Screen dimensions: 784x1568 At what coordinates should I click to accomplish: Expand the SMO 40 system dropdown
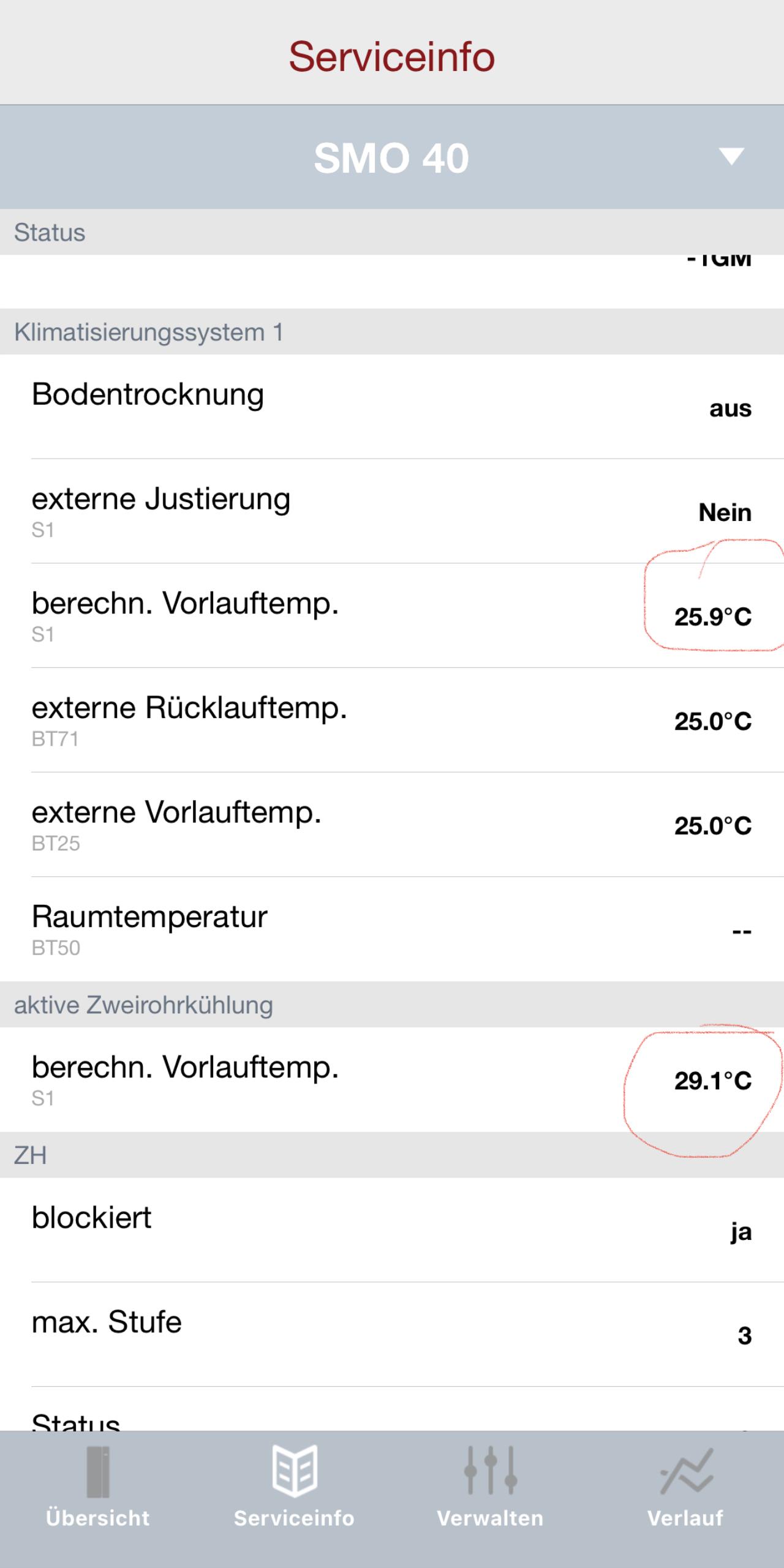[x=392, y=157]
